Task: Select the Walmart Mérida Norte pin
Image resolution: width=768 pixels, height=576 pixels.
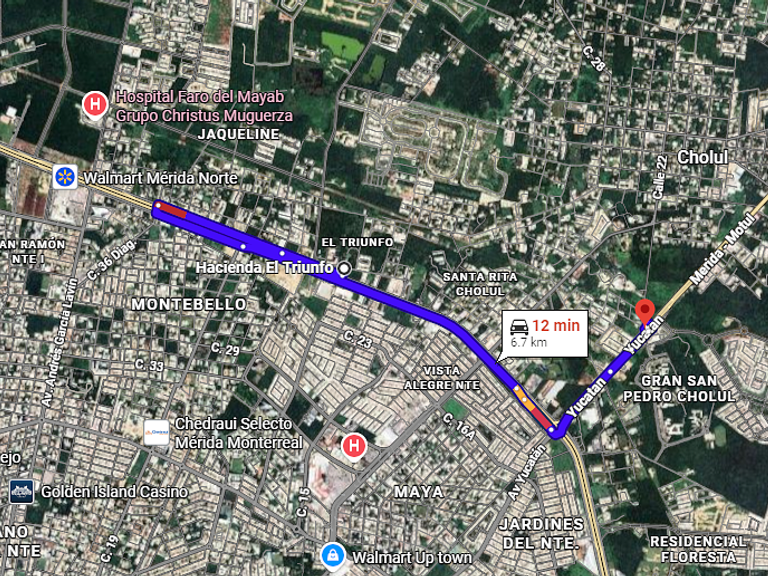Action: point(66,178)
